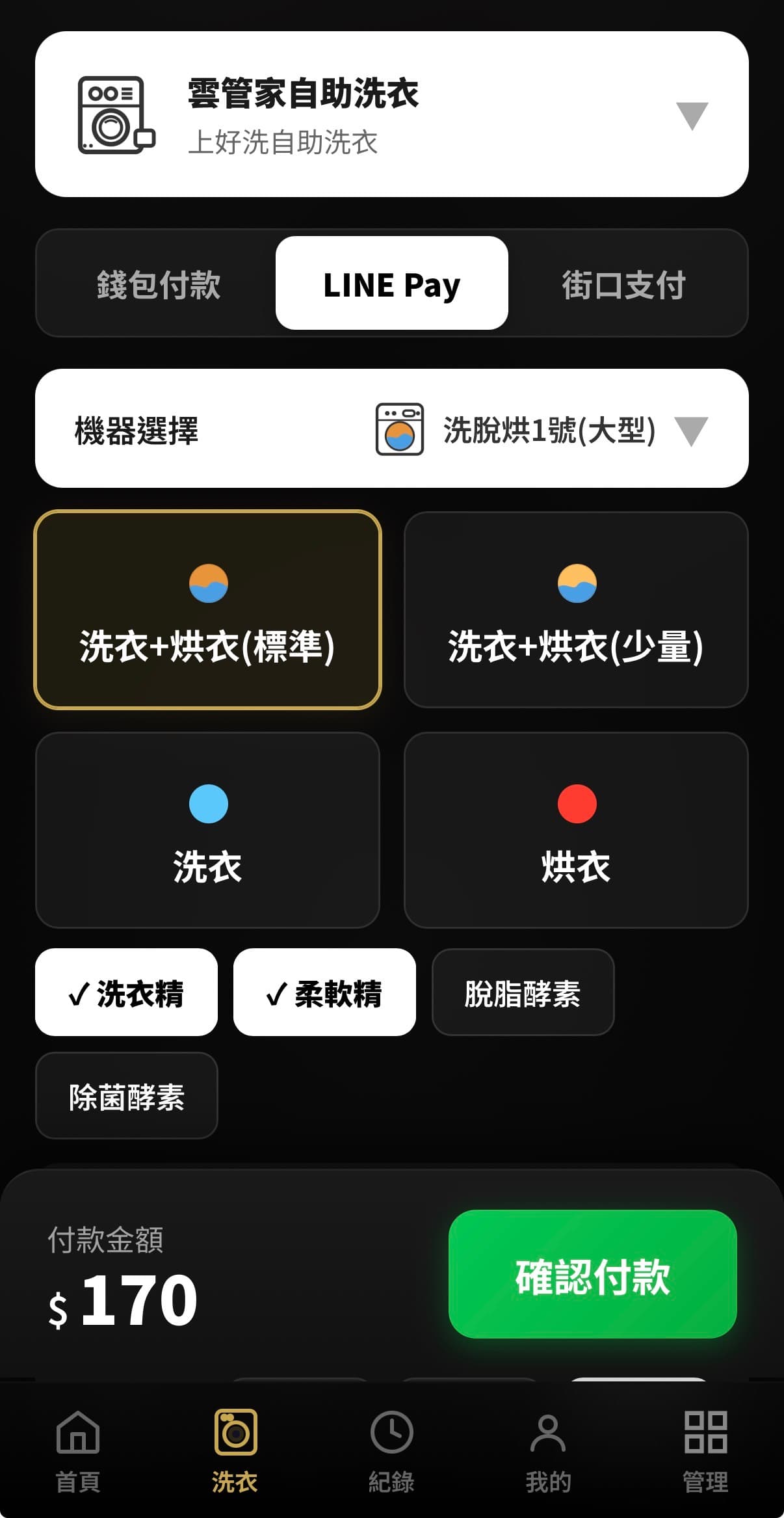The width and height of the screenshot is (784, 1518).
Task: Switch to the 錢包付款 payment tab
Action: coord(159,284)
